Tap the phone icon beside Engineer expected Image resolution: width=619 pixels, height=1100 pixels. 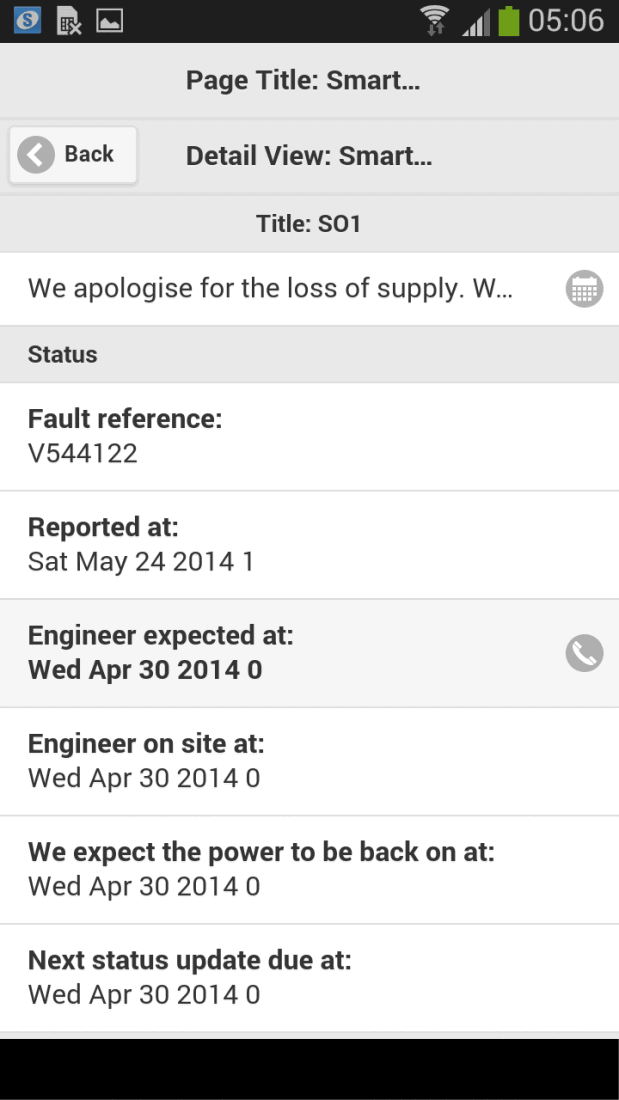(x=584, y=653)
